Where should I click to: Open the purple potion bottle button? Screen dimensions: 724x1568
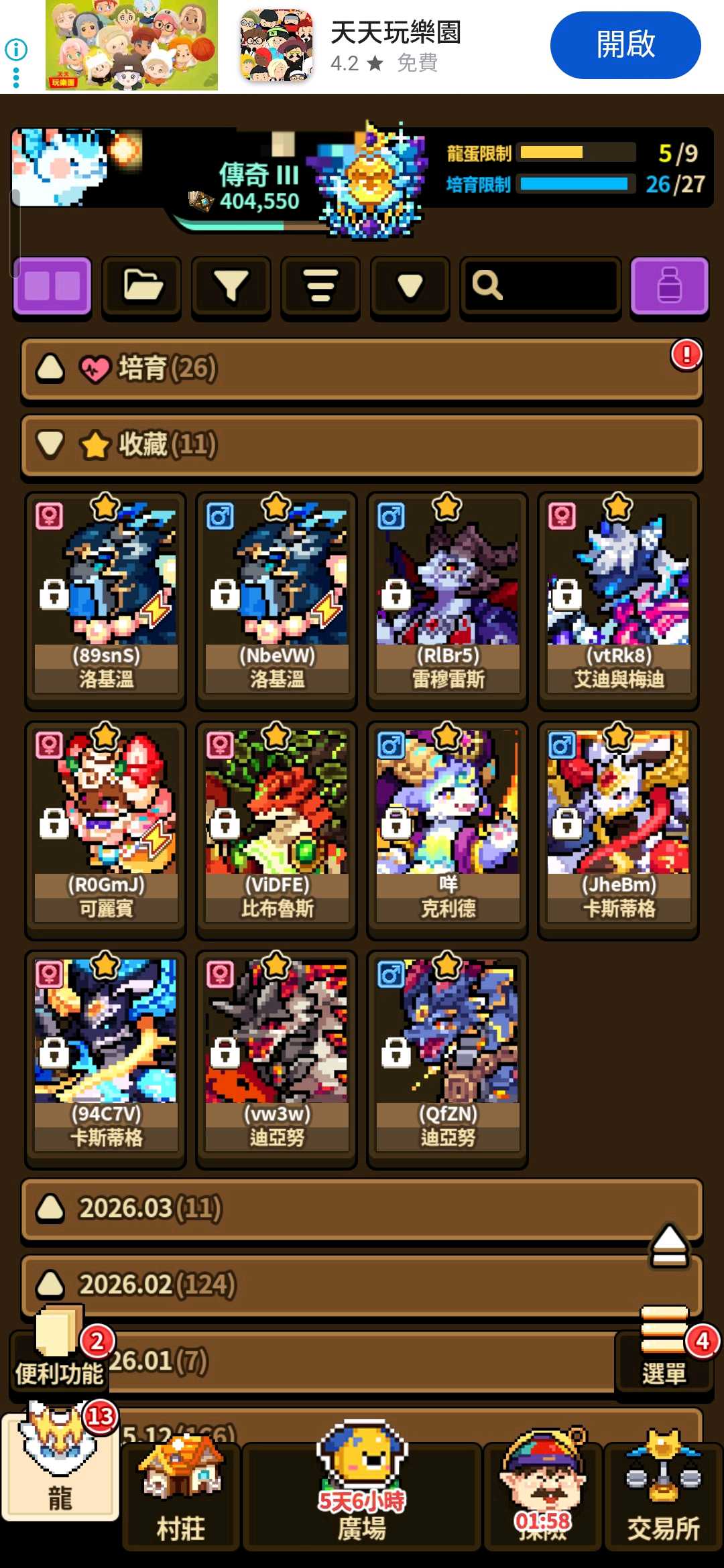[669, 286]
